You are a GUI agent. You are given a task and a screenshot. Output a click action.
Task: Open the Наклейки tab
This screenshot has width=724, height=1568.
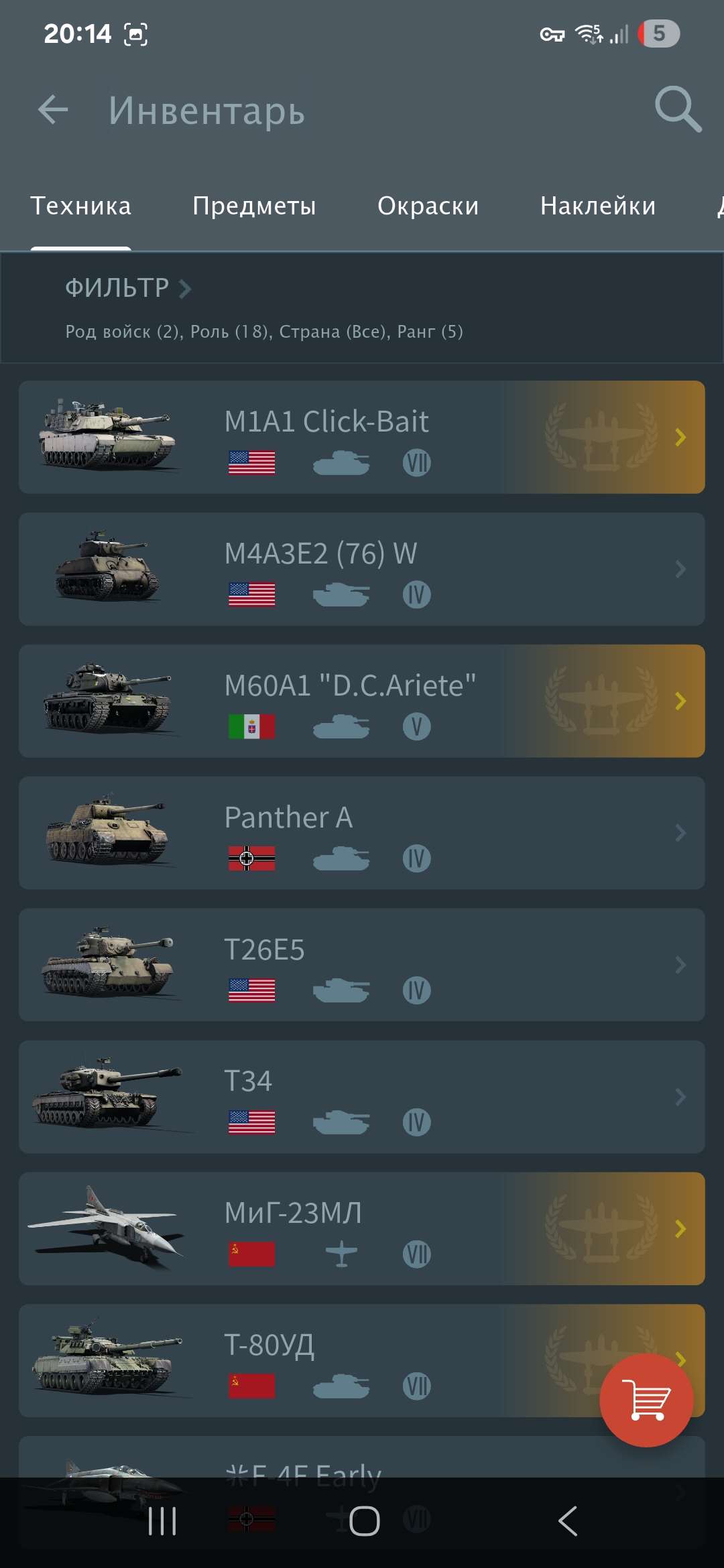tap(598, 206)
